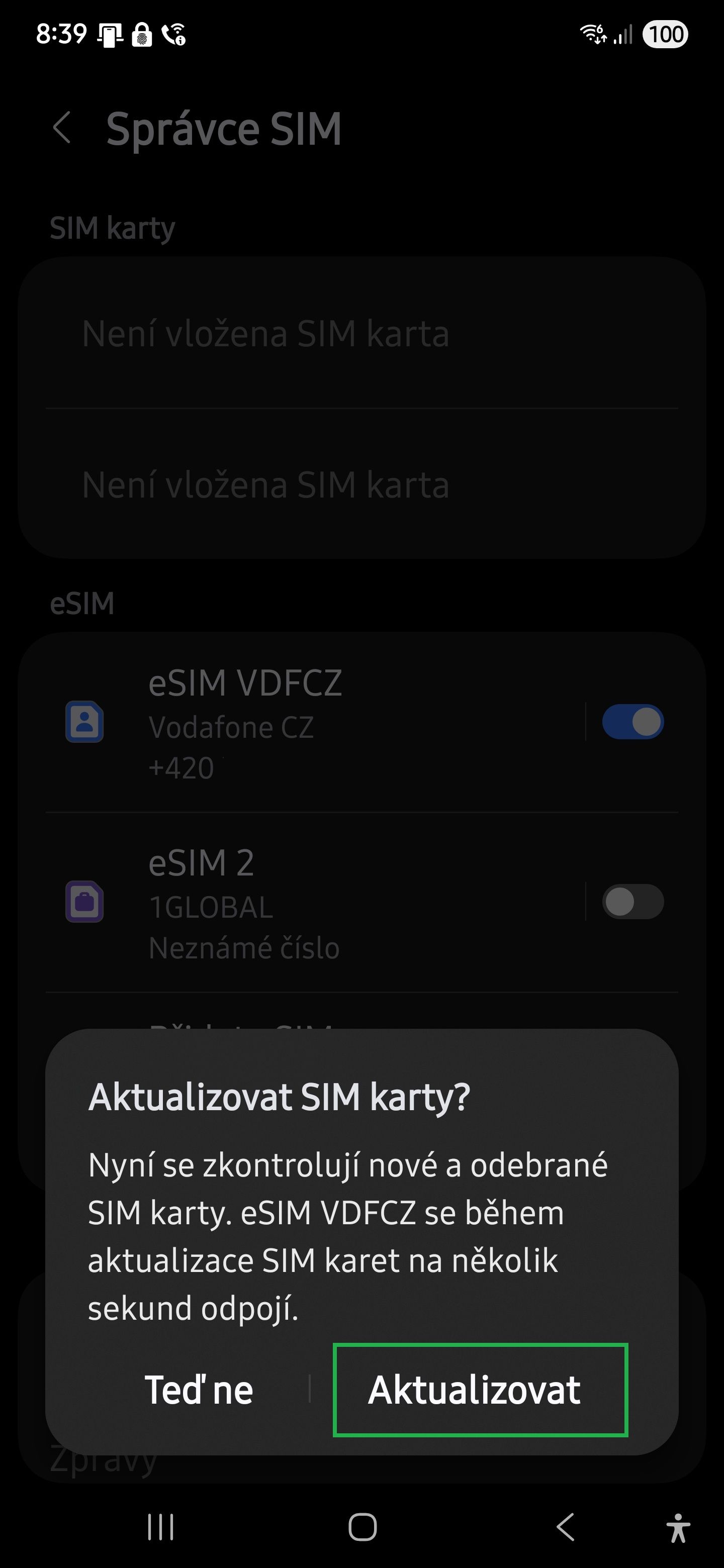724x1568 pixels.
Task: Tap the second Není vložena SIM karta slot
Action: point(266,484)
